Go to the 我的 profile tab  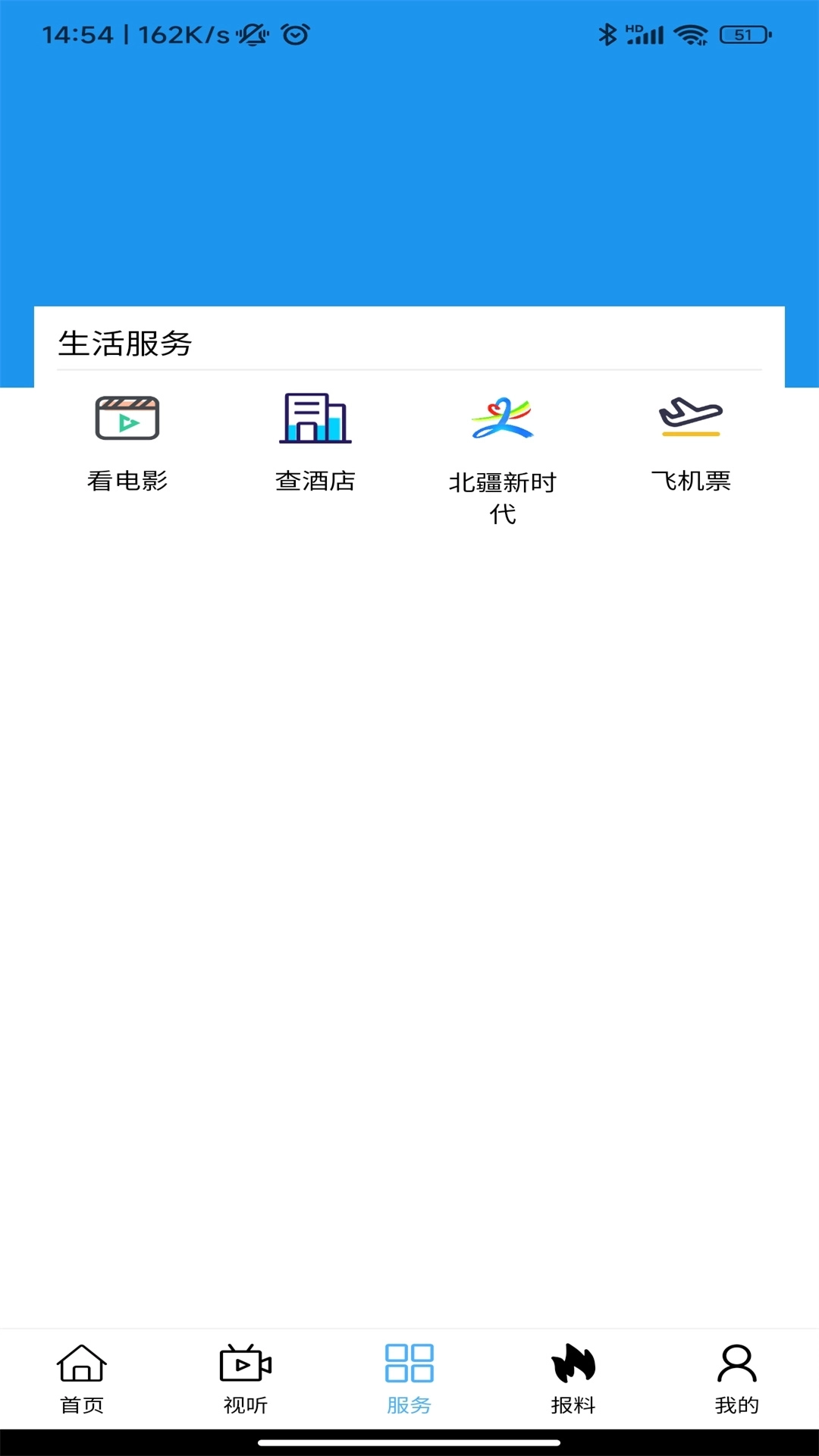pyautogui.click(x=736, y=1404)
